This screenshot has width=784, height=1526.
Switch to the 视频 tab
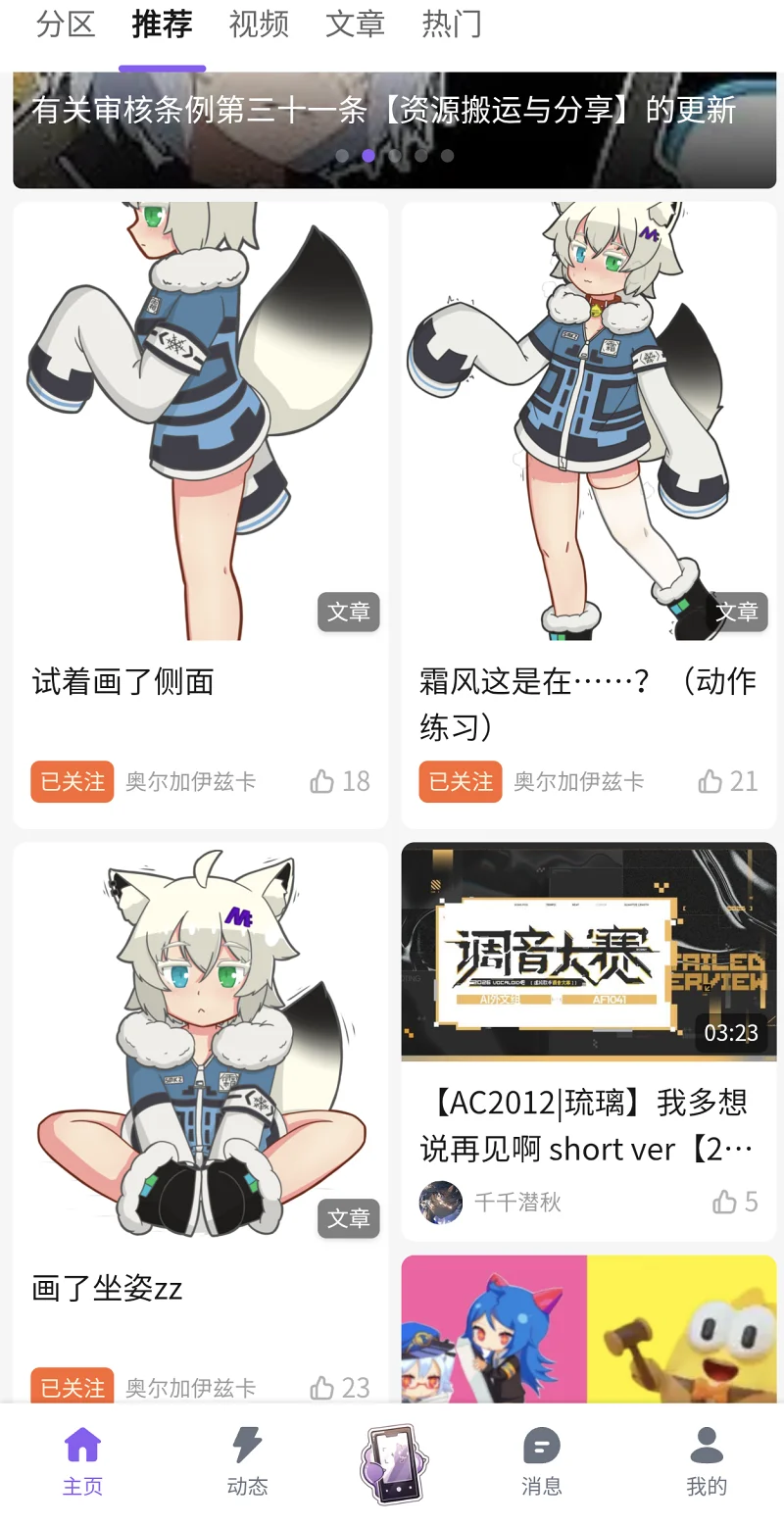[x=259, y=24]
